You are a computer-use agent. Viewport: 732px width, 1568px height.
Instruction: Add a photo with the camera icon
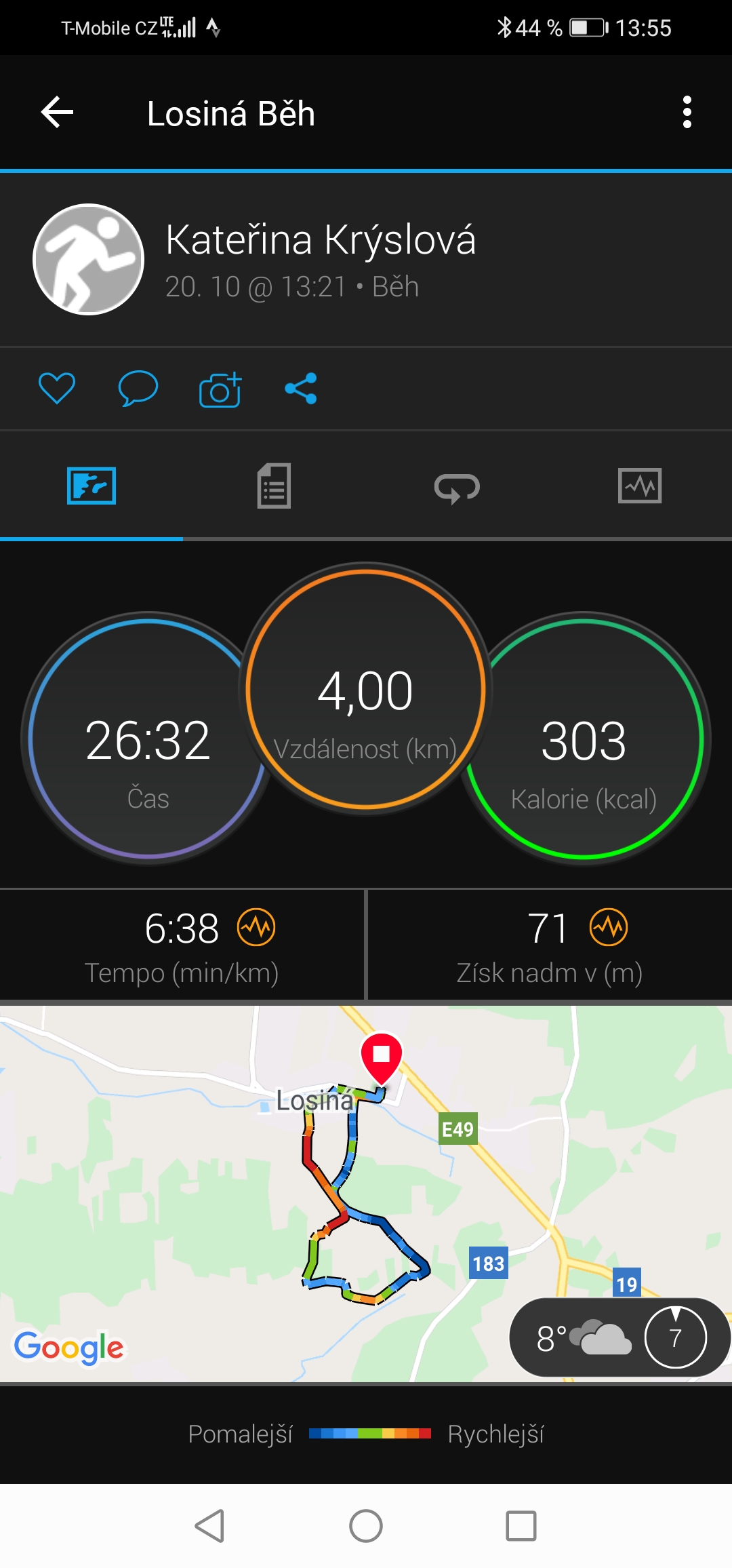pyautogui.click(x=220, y=389)
